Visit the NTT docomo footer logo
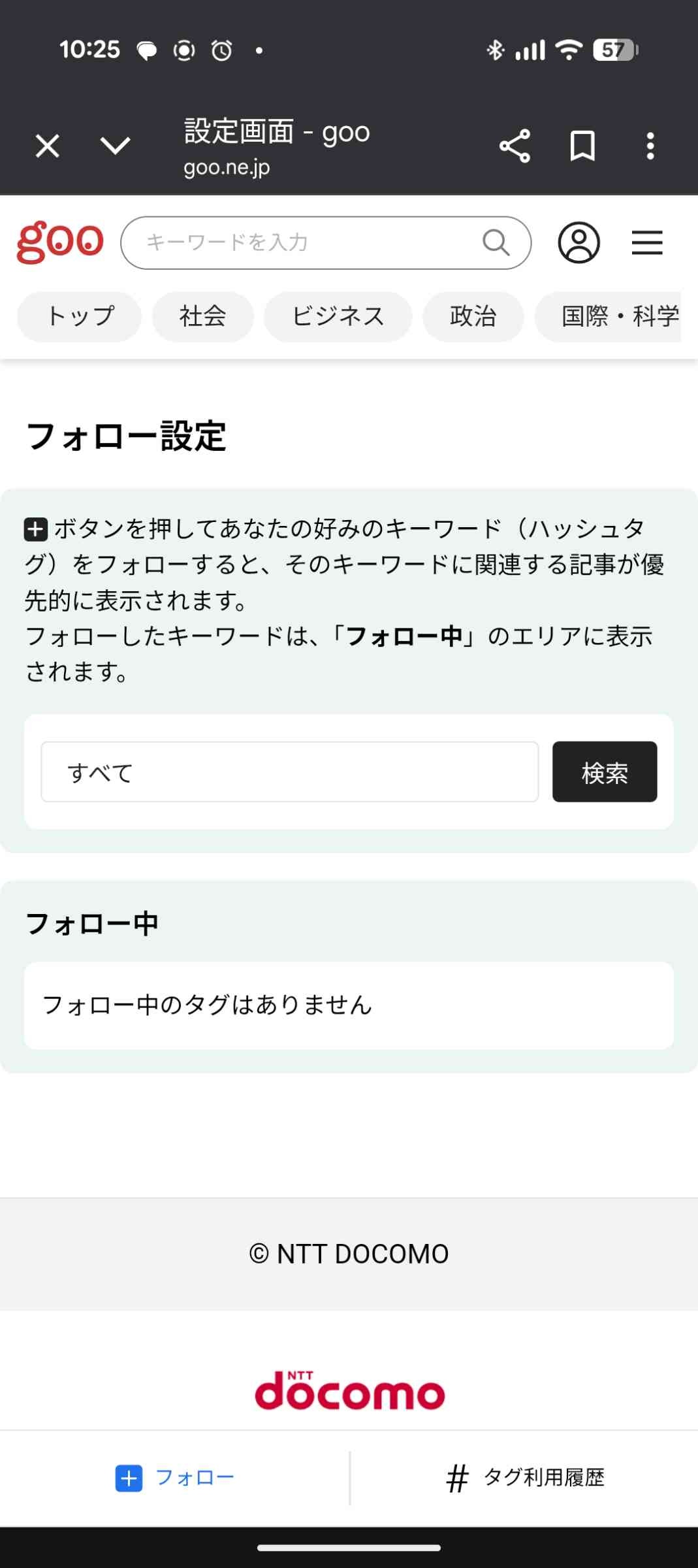This screenshot has width=698, height=1568. (349, 1392)
